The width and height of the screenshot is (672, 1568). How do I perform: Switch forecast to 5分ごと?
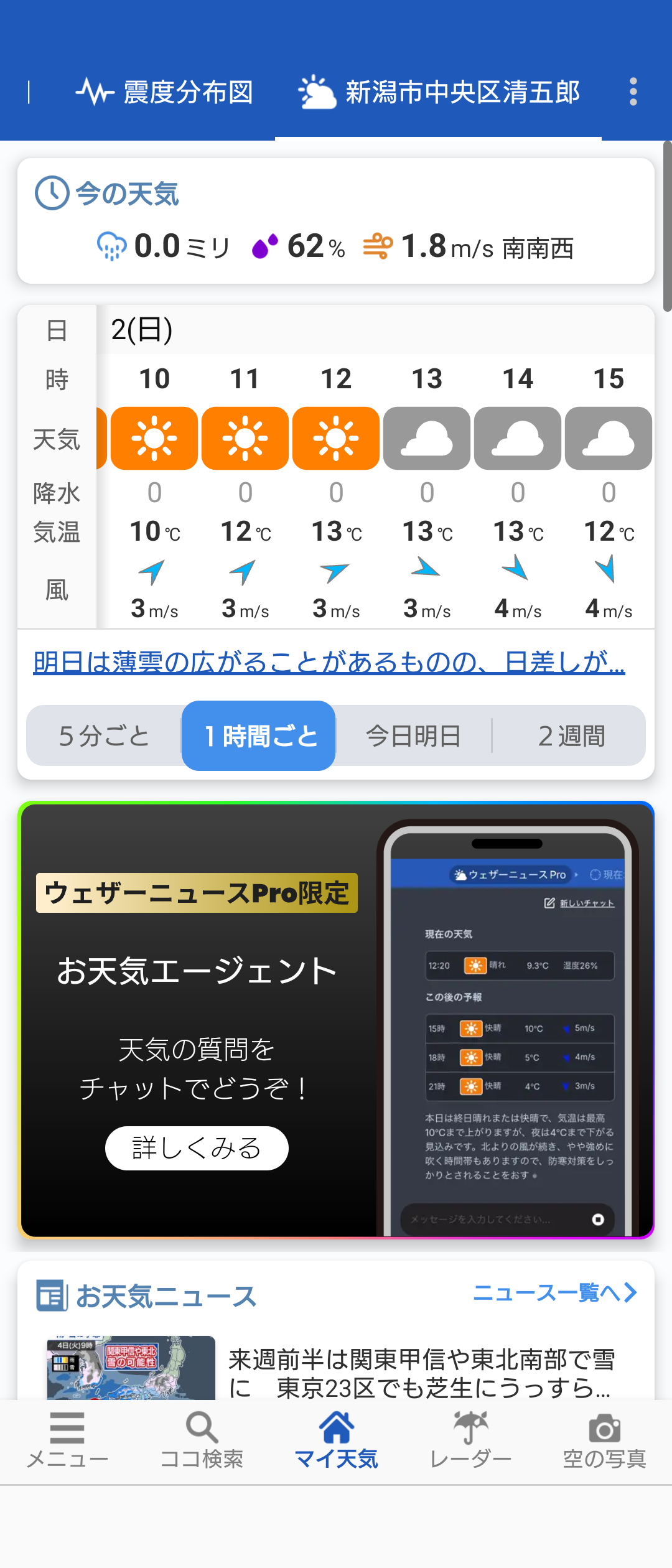(x=104, y=736)
